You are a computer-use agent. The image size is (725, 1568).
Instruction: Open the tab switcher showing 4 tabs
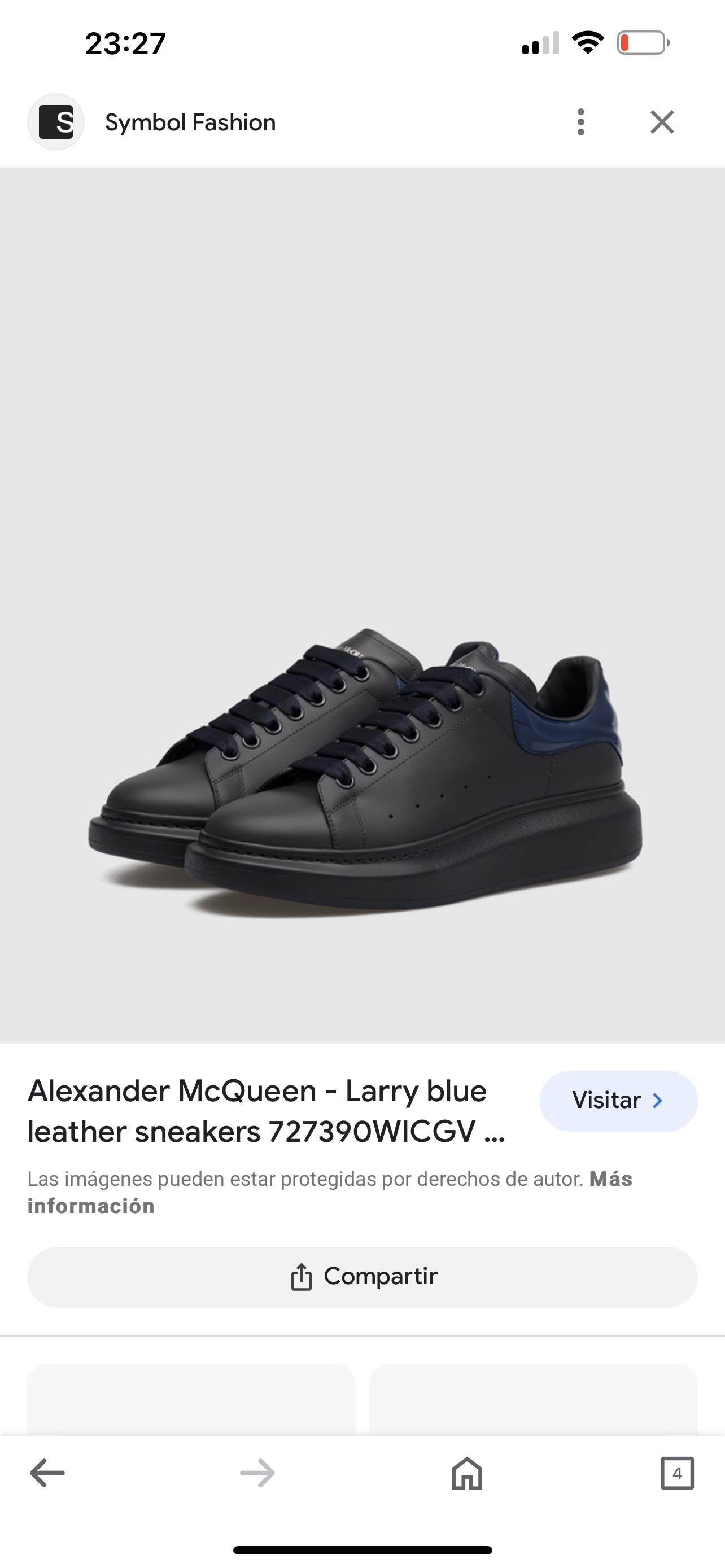(677, 1474)
